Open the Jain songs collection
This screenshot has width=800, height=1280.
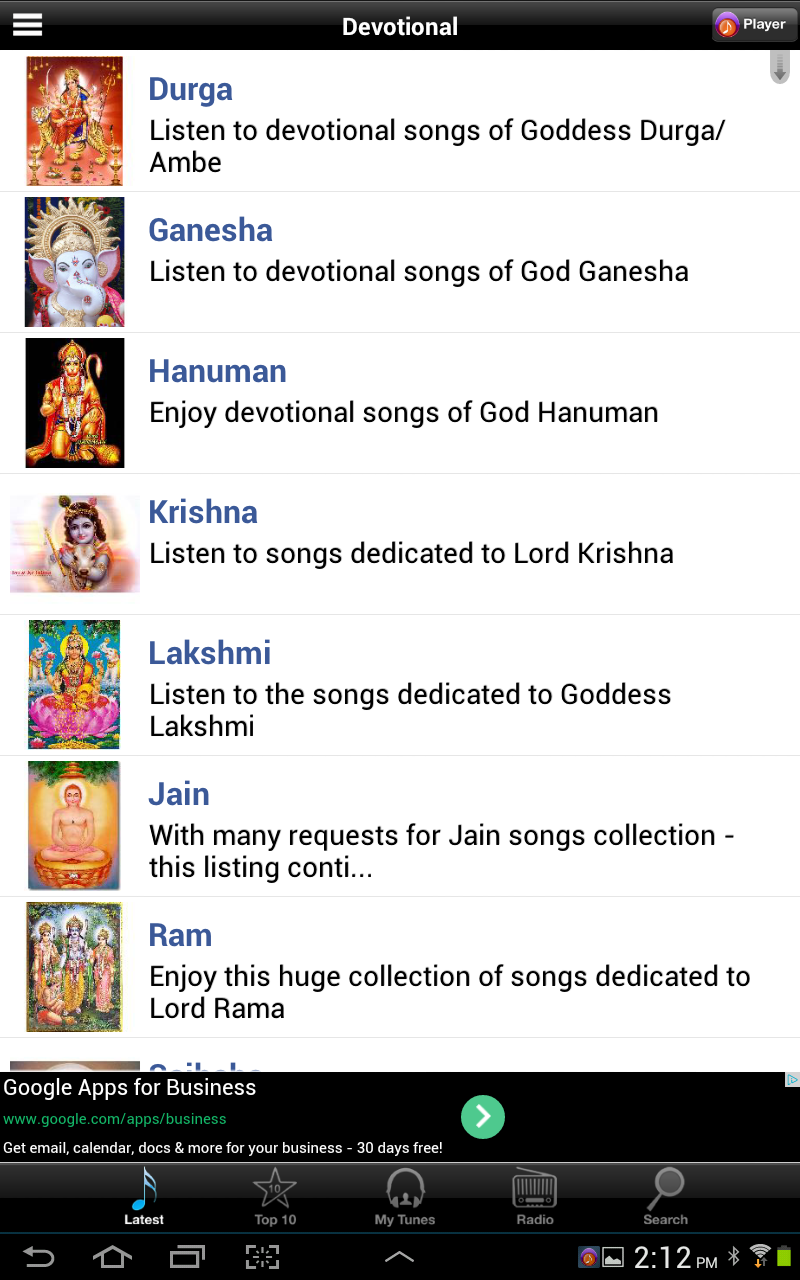point(400,826)
